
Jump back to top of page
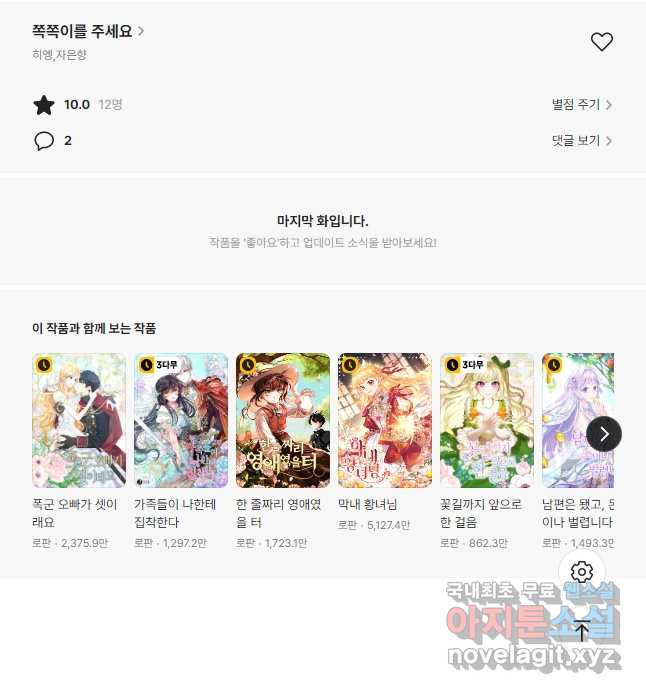(x=582, y=630)
